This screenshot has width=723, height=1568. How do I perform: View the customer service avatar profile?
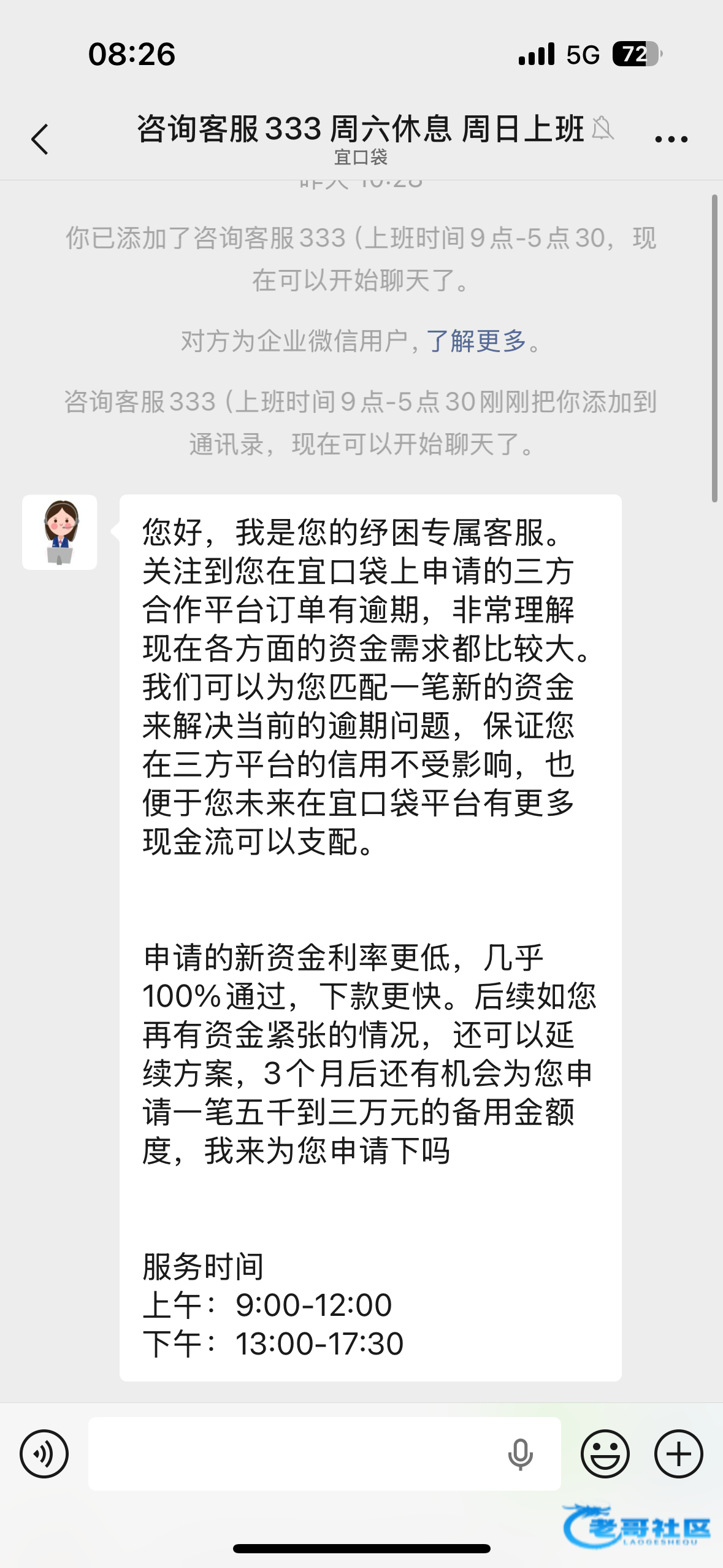pos(59,532)
